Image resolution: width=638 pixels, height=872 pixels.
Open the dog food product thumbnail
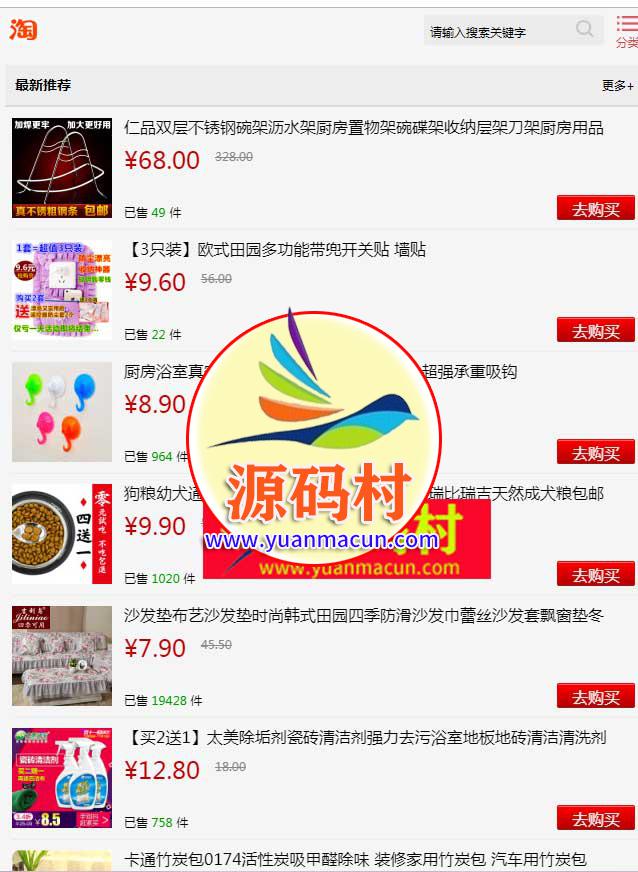pos(62,533)
